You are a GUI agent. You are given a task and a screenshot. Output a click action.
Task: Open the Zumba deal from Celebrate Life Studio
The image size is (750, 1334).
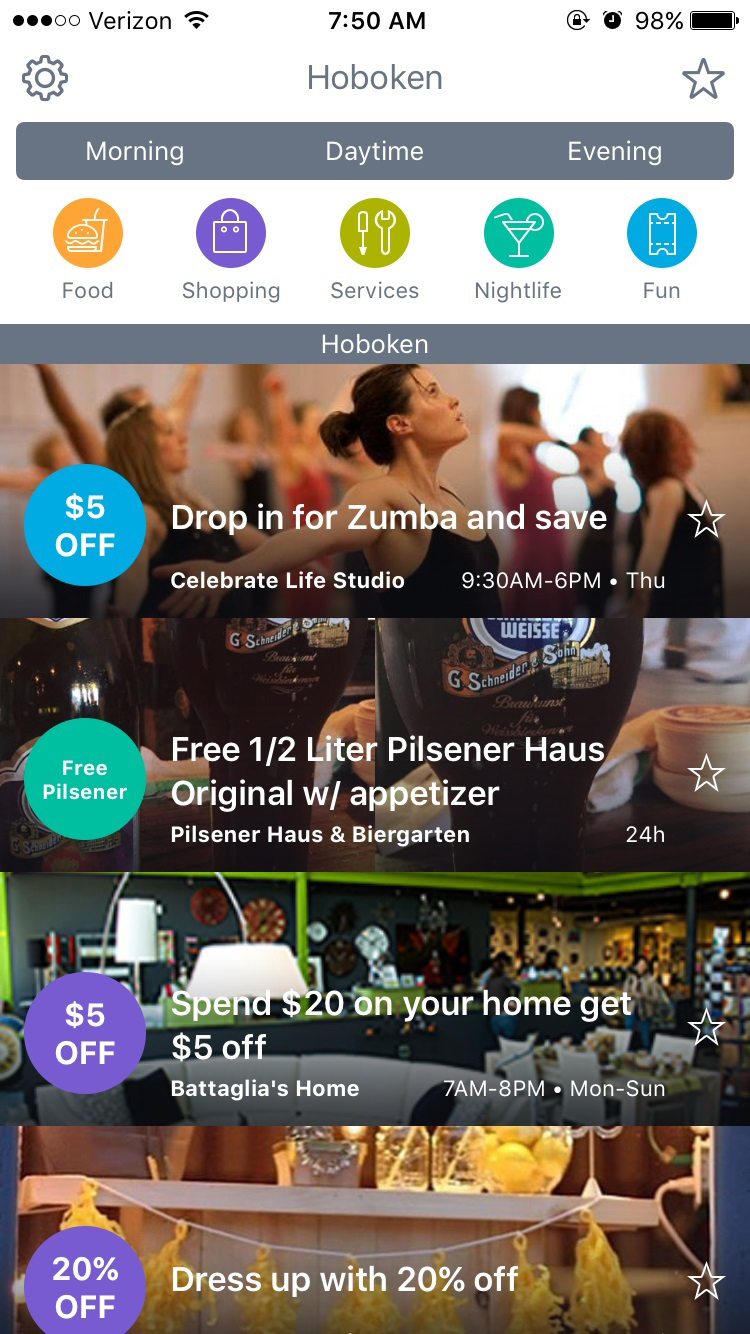click(x=388, y=518)
